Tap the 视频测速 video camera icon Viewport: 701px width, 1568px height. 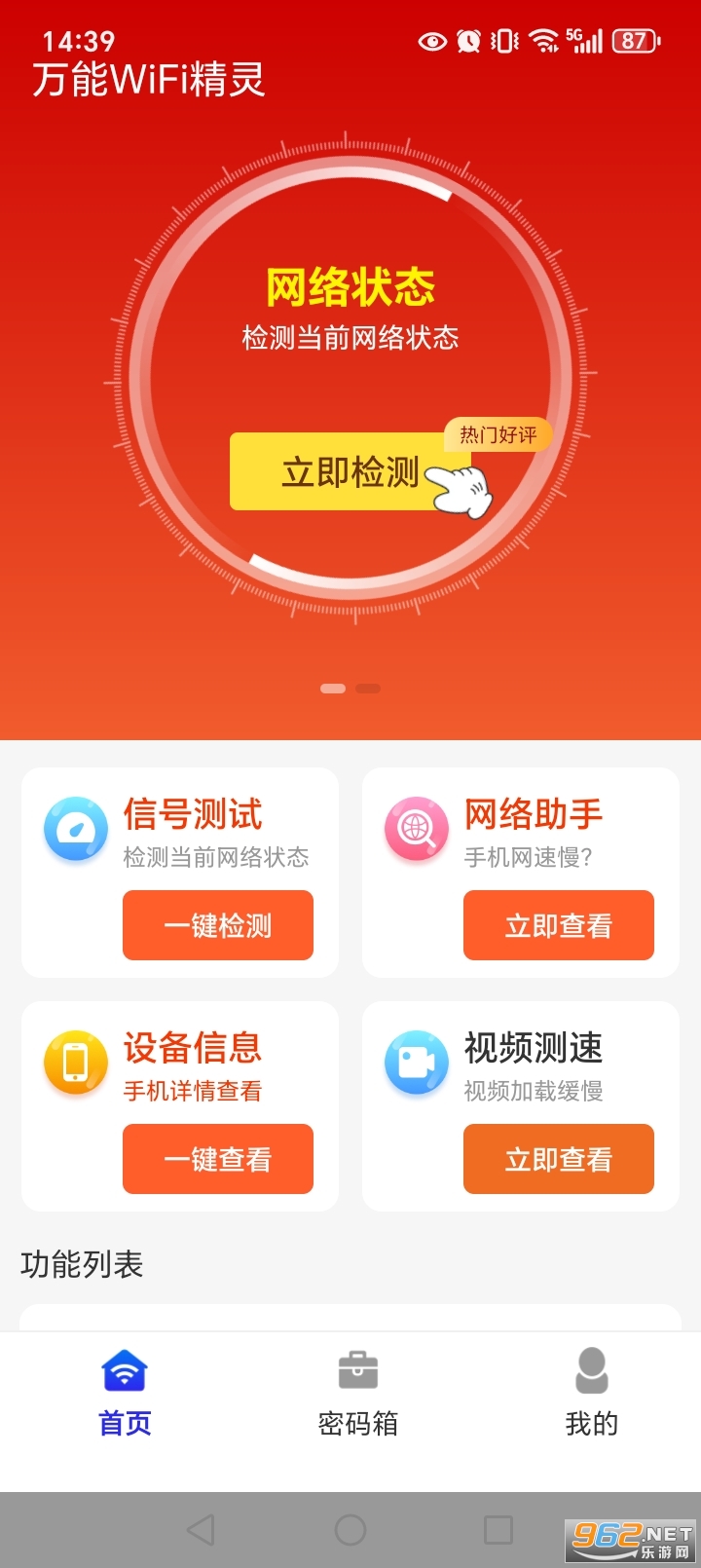(x=416, y=1063)
